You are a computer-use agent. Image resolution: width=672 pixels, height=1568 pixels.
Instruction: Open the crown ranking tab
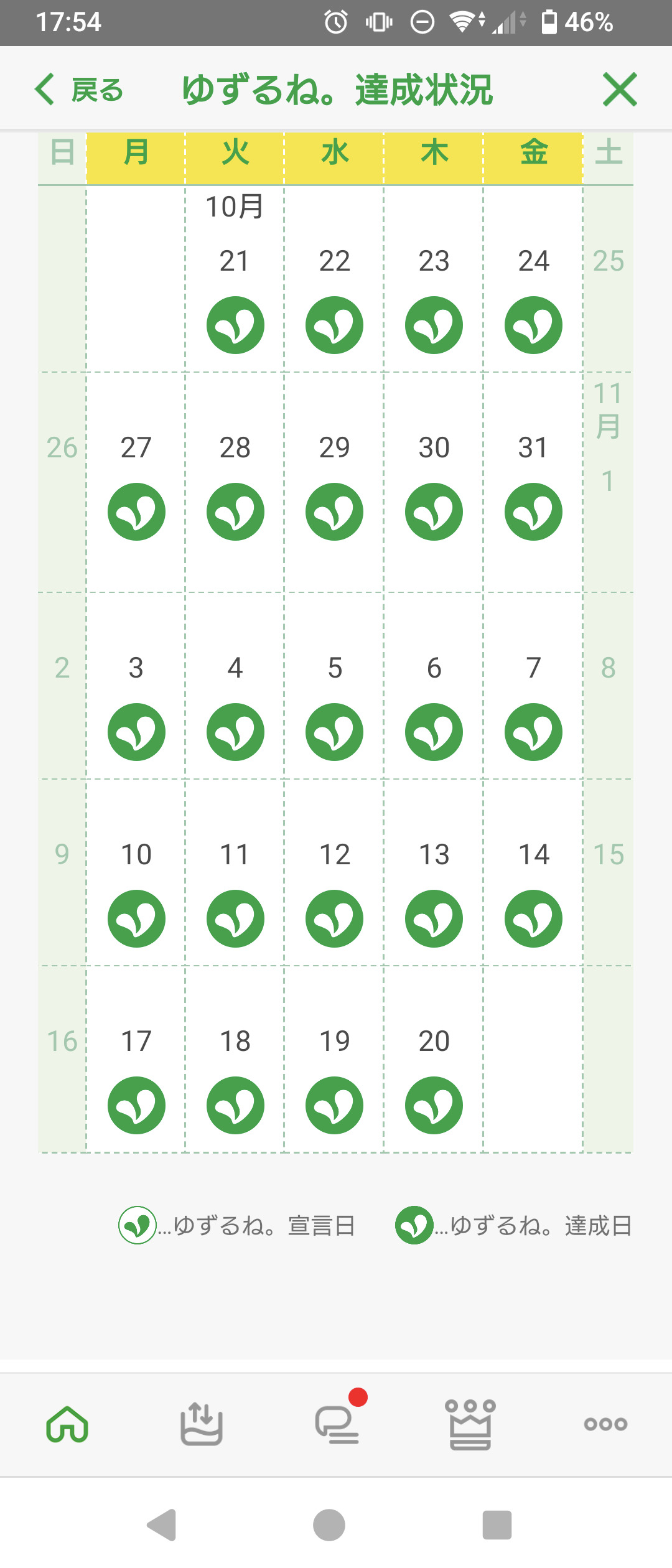click(470, 1424)
